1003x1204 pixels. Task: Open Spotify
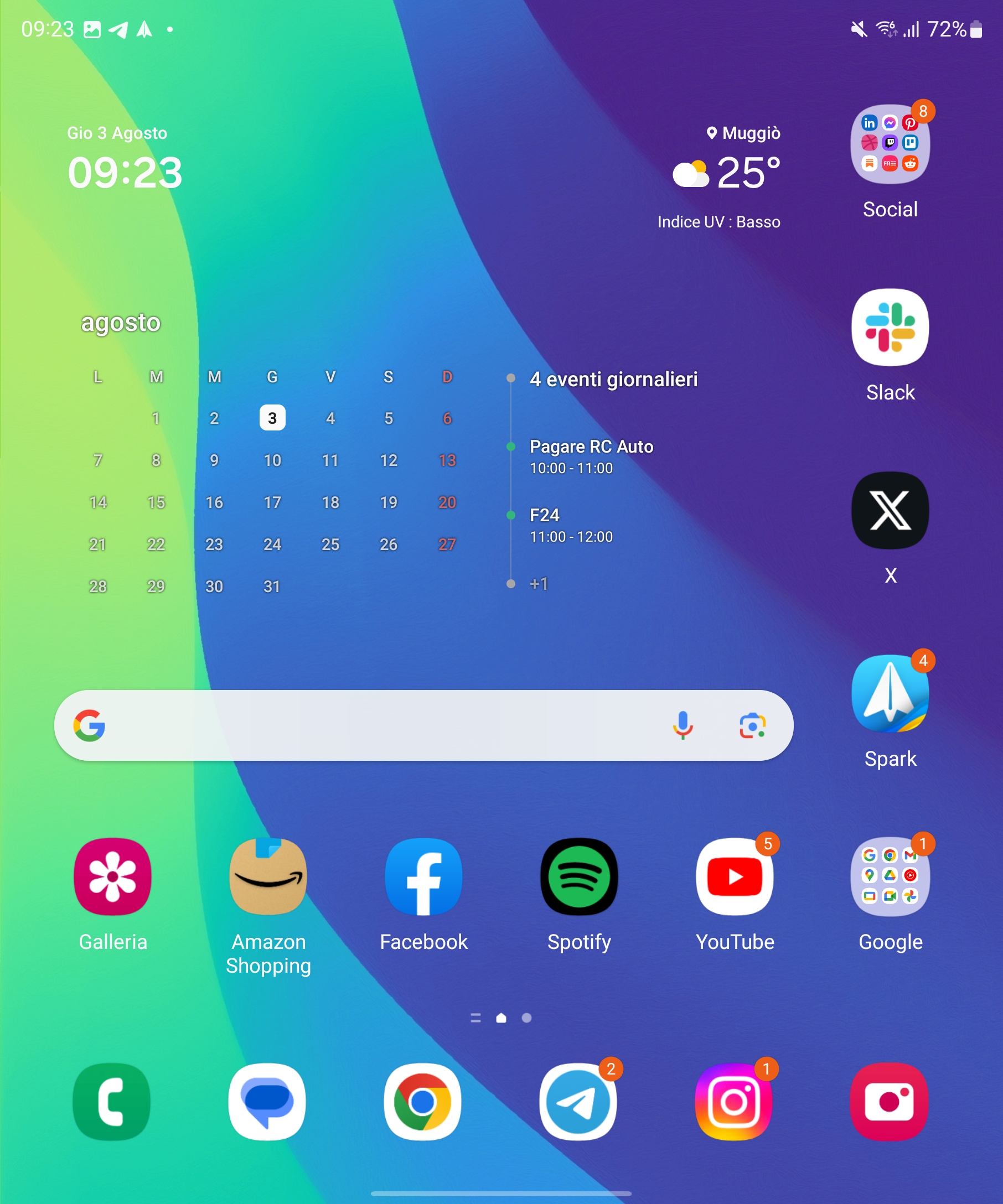point(578,876)
